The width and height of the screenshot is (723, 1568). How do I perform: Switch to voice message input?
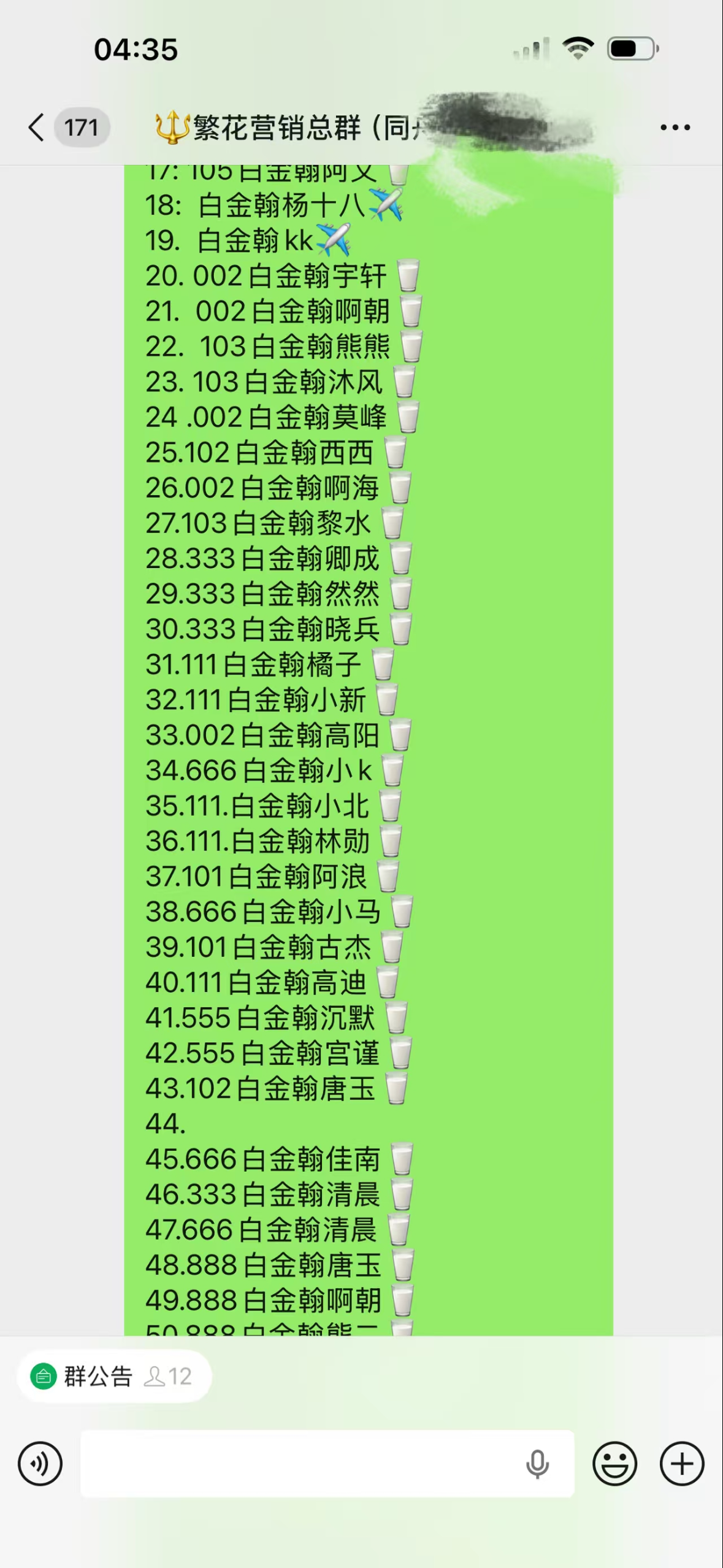point(40,1463)
